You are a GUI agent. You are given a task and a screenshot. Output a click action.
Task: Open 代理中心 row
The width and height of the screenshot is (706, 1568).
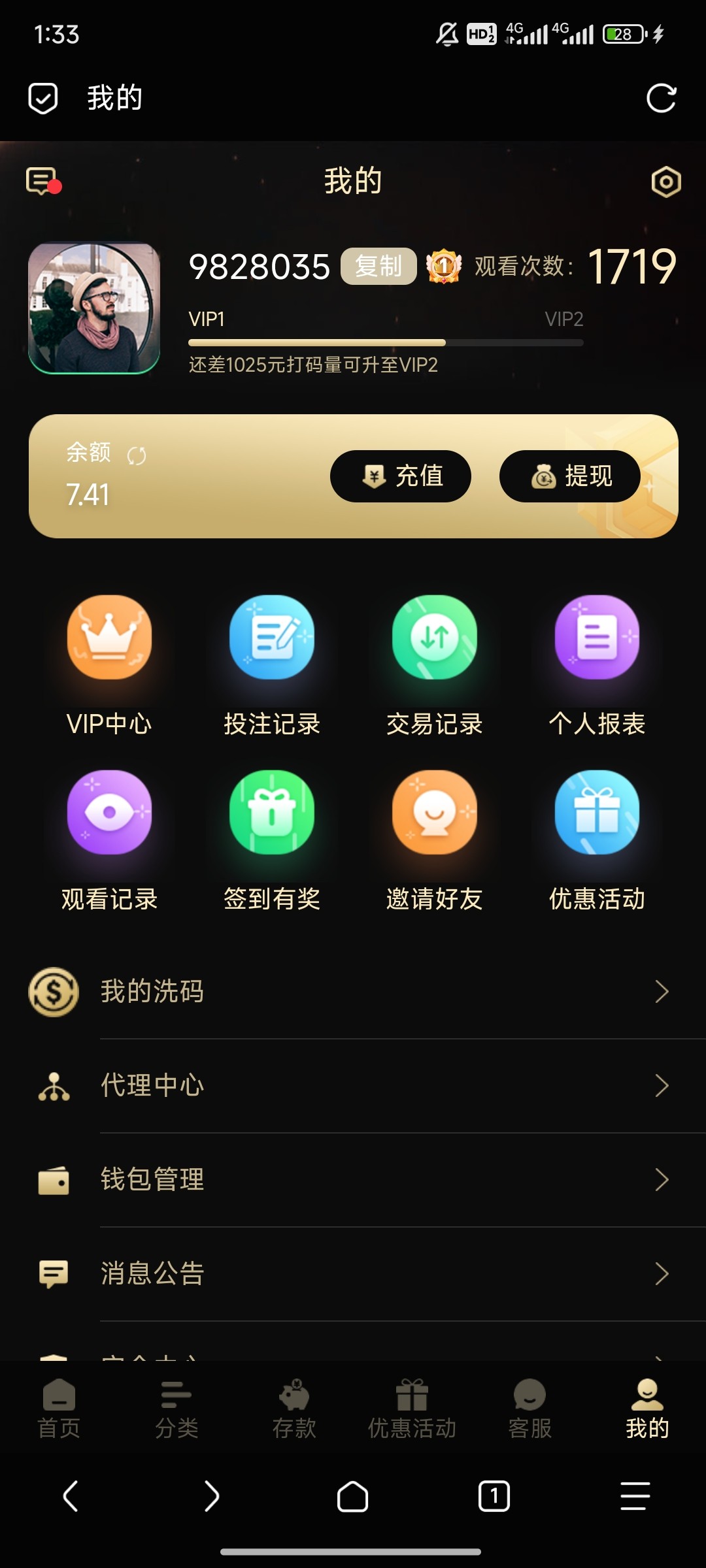tap(353, 1086)
